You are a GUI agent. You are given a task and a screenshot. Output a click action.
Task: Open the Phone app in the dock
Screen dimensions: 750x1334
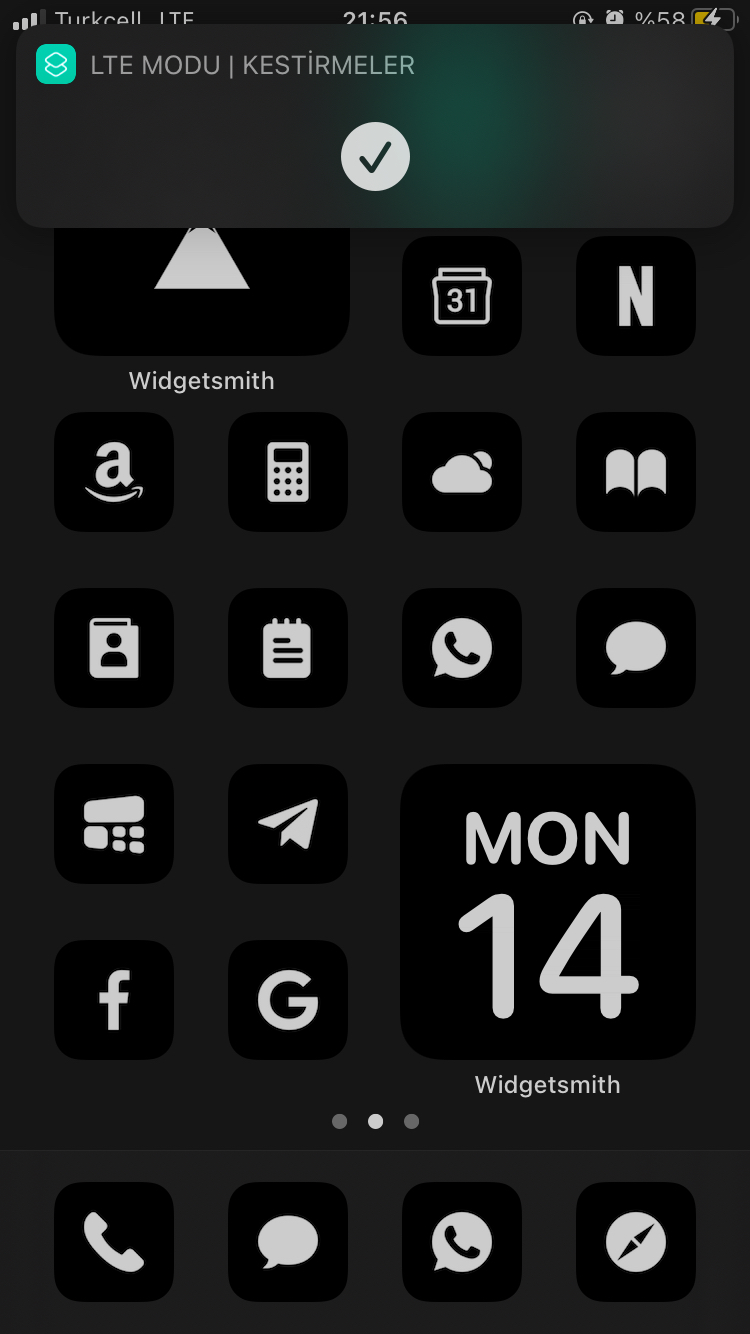pyautogui.click(x=114, y=1242)
